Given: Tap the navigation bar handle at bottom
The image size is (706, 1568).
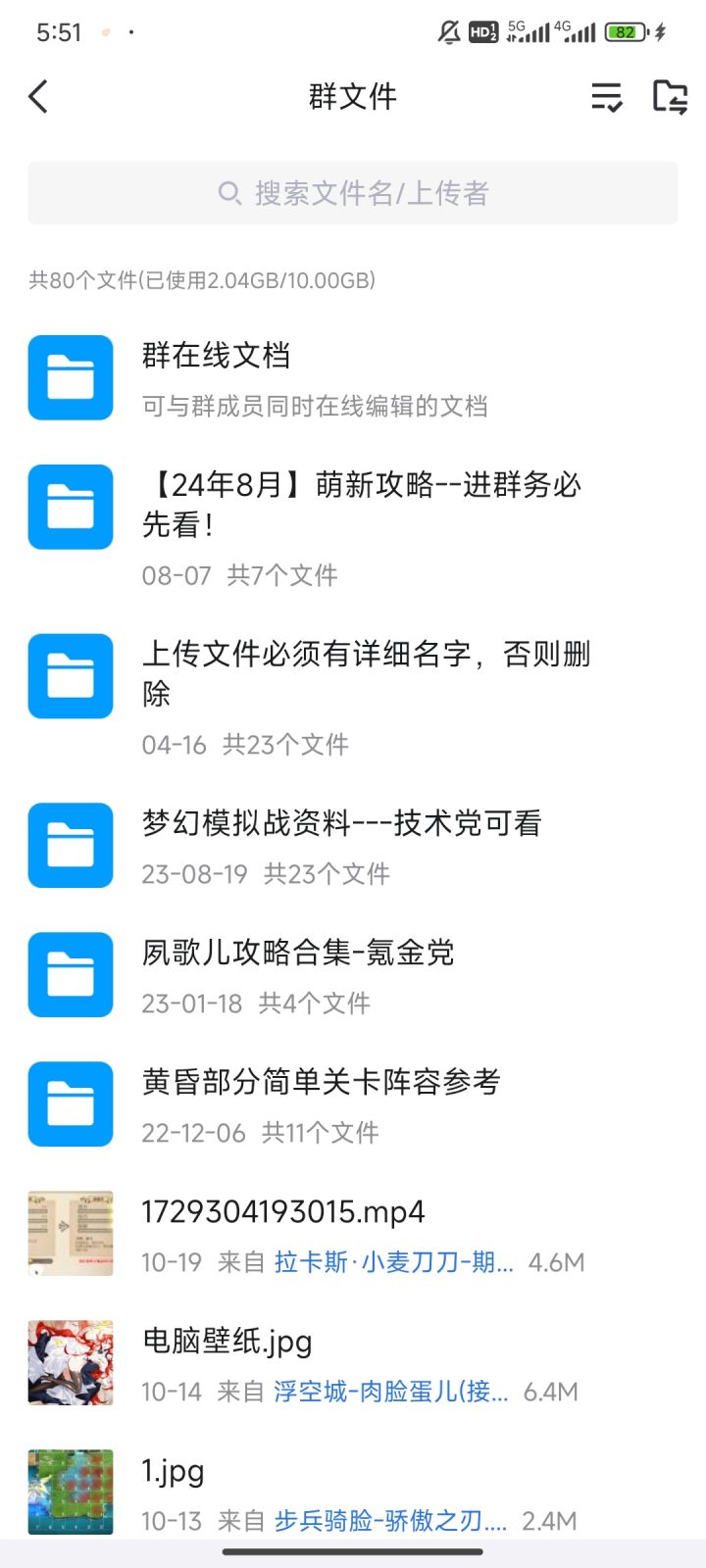Looking at the screenshot, I should click(x=353, y=1550).
